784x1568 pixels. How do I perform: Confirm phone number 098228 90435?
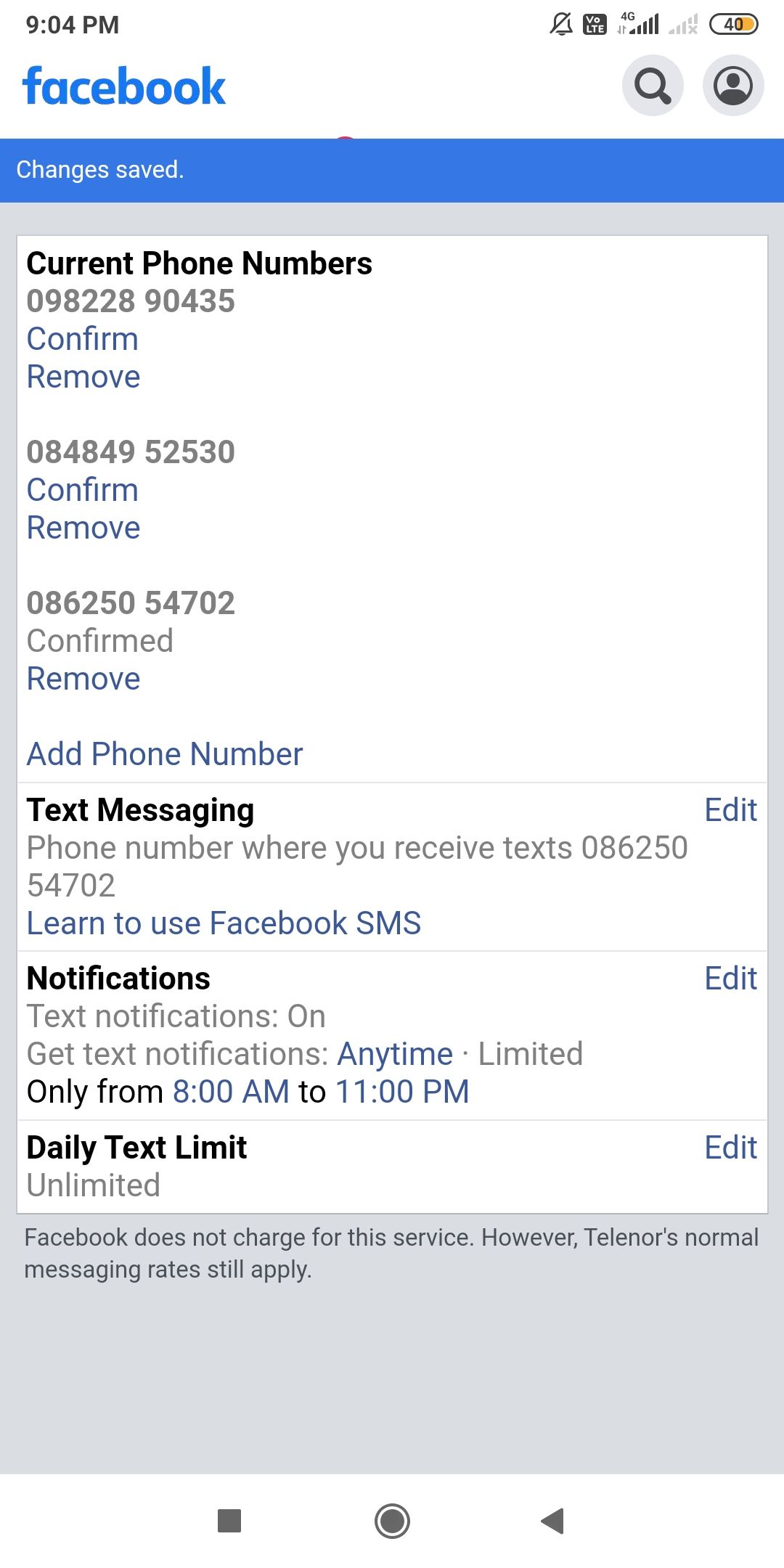[83, 339]
